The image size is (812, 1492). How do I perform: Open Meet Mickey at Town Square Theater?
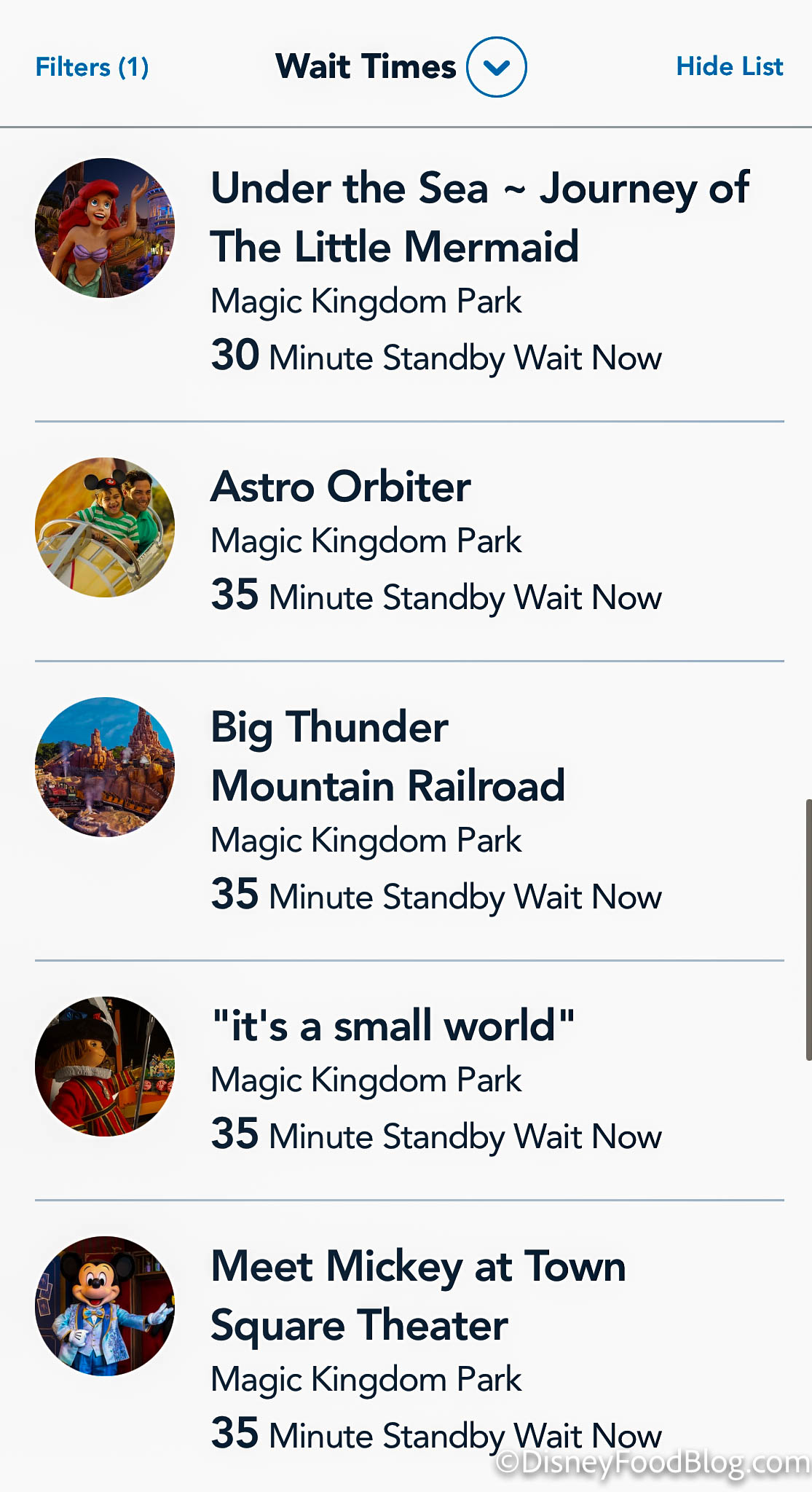pyautogui.click(x=418, y=1295)
